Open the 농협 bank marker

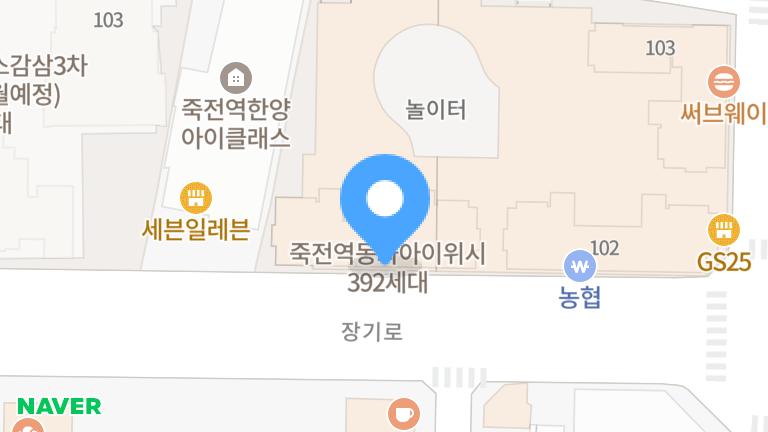(579, 266)
